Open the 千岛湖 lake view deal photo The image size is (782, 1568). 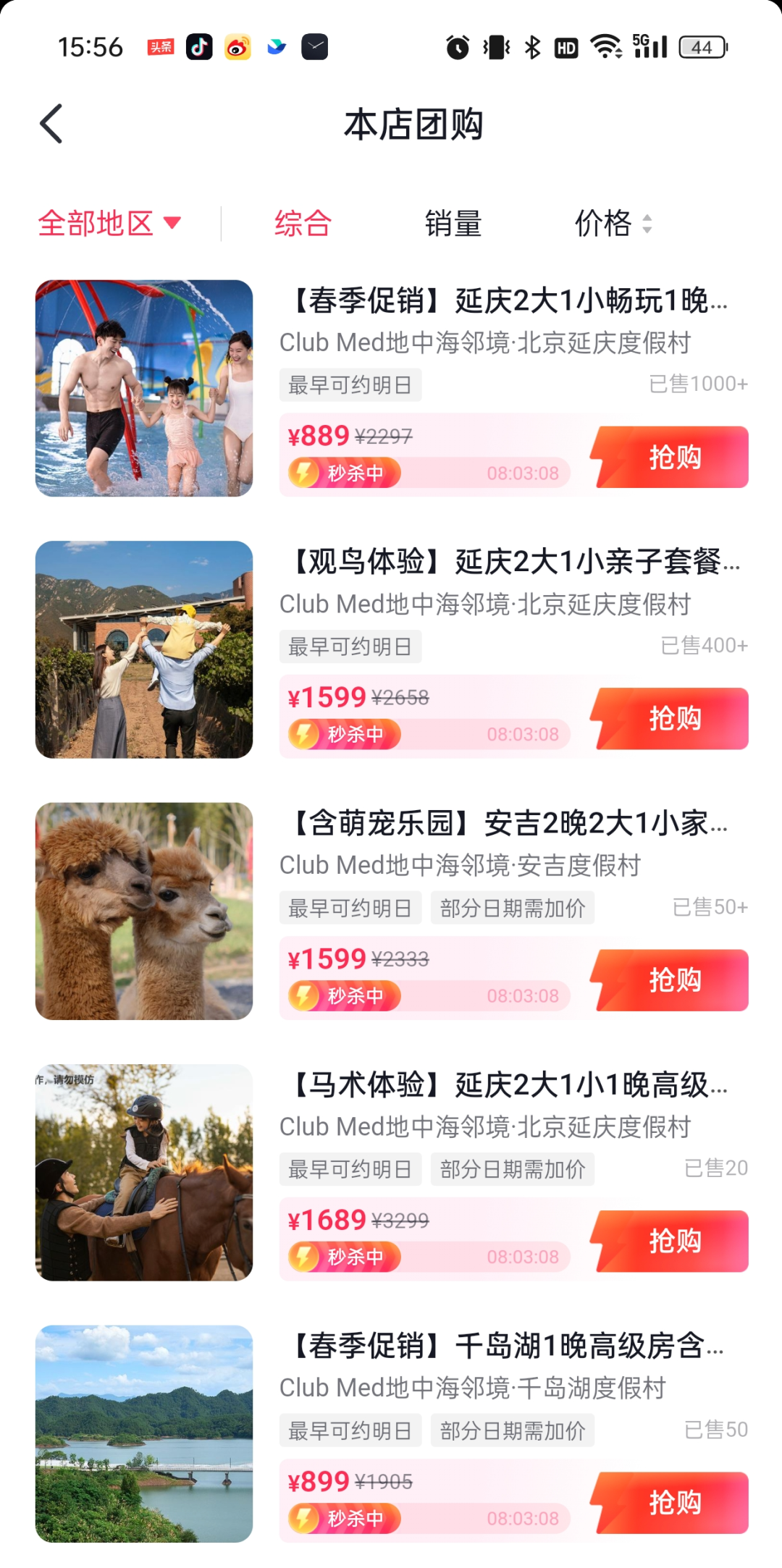point(144,1433)
